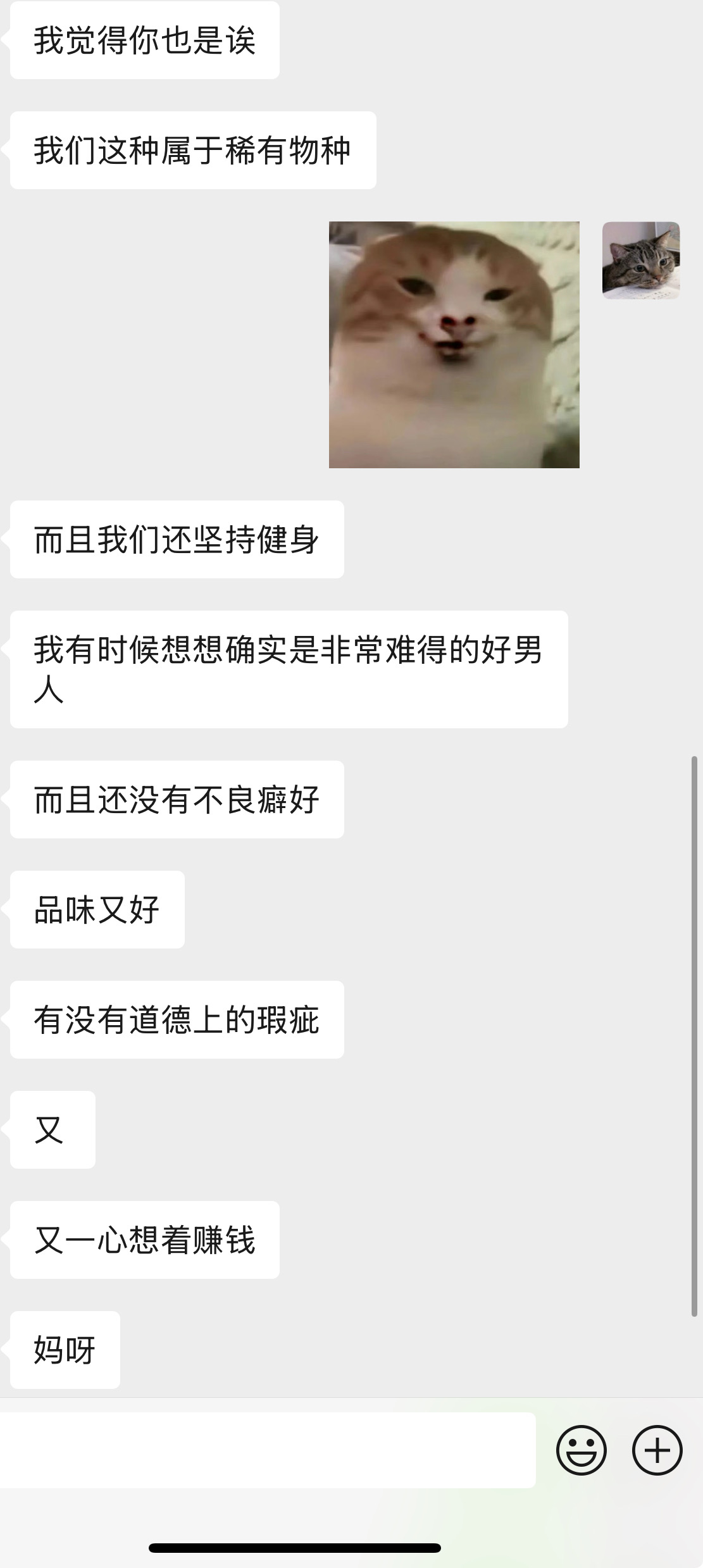Open the sent cat meme image
The image size is (703, 1568).
[x=454, y=345]
